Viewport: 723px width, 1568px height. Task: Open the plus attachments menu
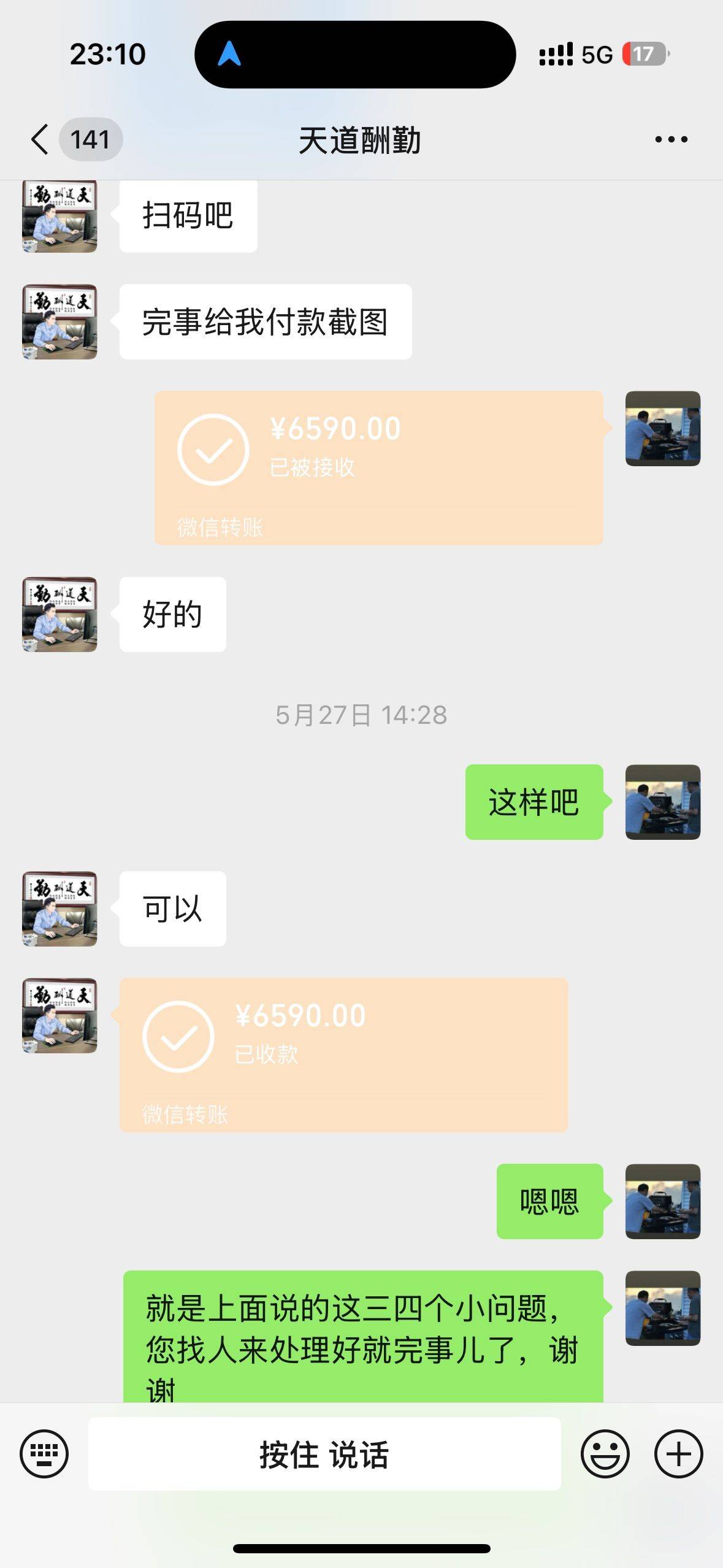coord(678,1453)
